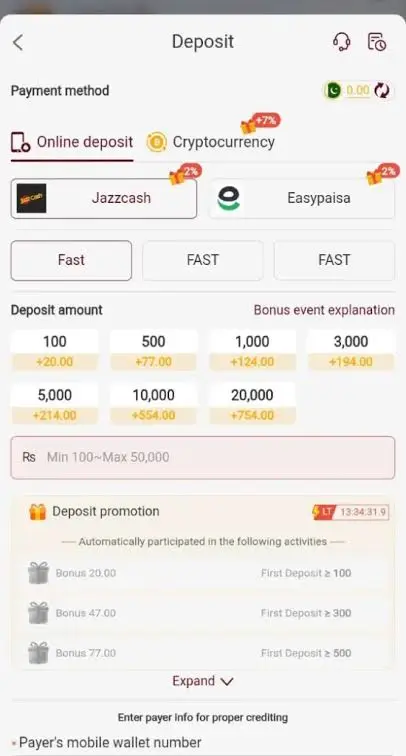The image size is (406, 756).
Task: Refresh the wallet balance
Action: (382, 90)
